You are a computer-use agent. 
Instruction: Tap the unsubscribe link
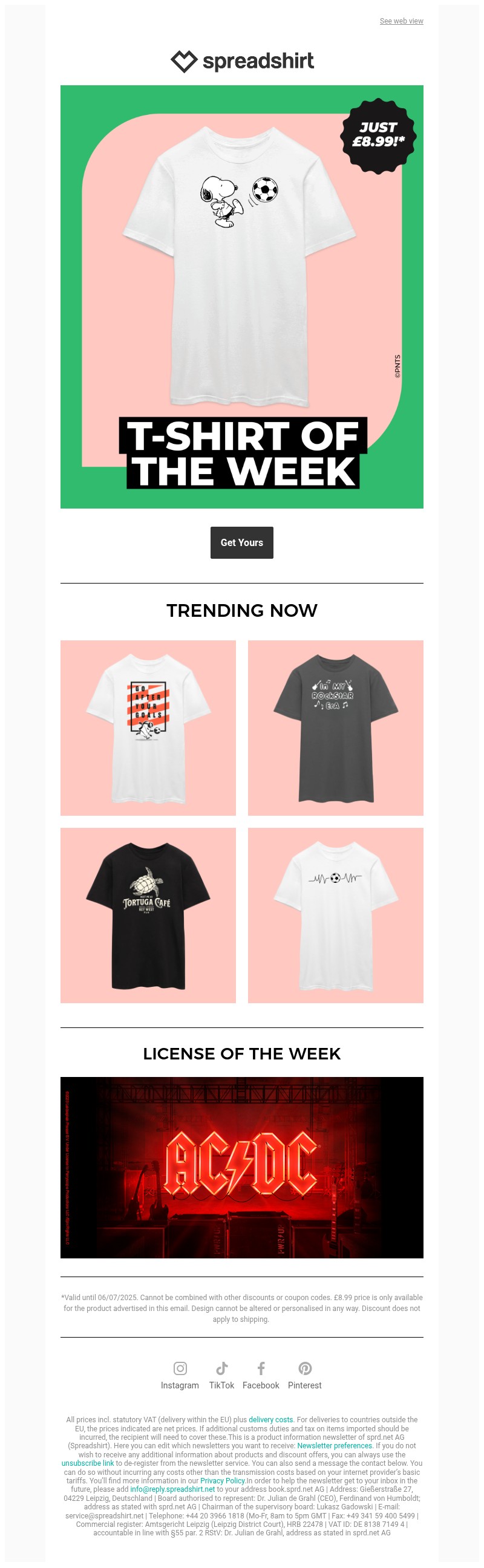coord(87,1463)
